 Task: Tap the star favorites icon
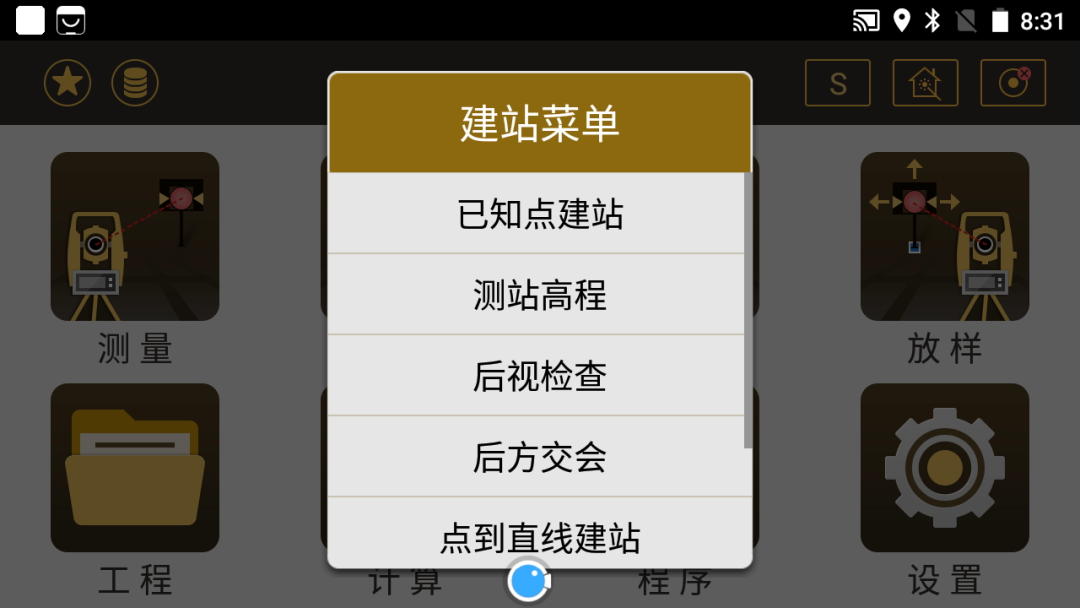(68, 83)
